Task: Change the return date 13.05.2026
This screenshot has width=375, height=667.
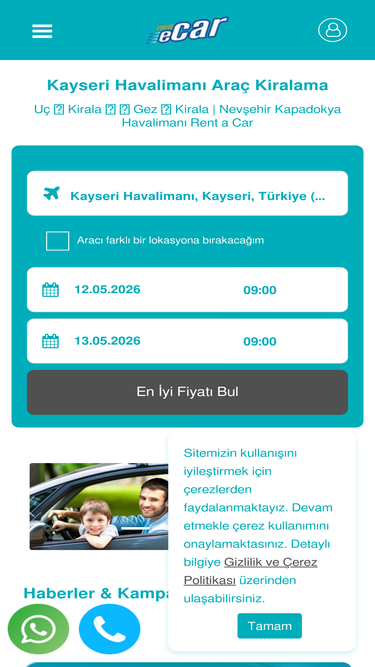Action: [x=107, y=341]
